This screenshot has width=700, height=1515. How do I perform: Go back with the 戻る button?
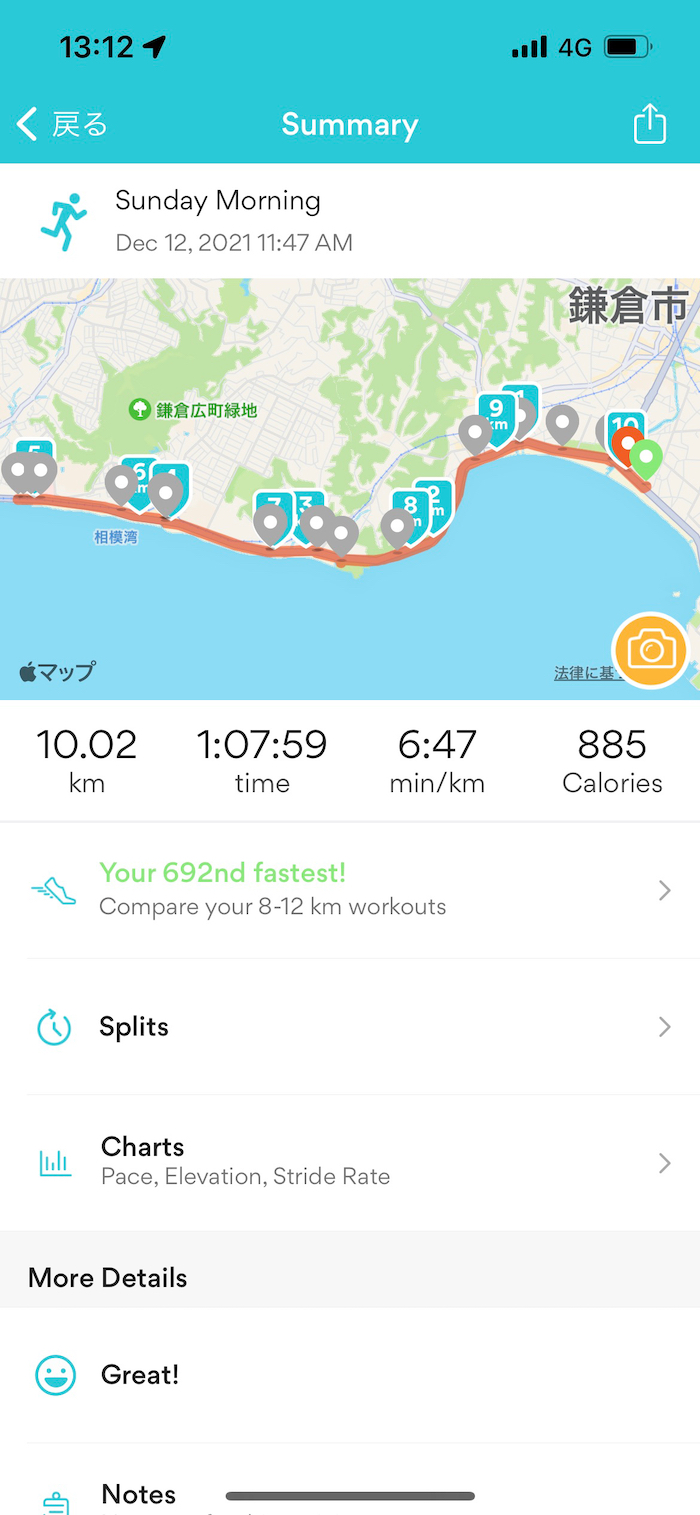coord(62,125)
